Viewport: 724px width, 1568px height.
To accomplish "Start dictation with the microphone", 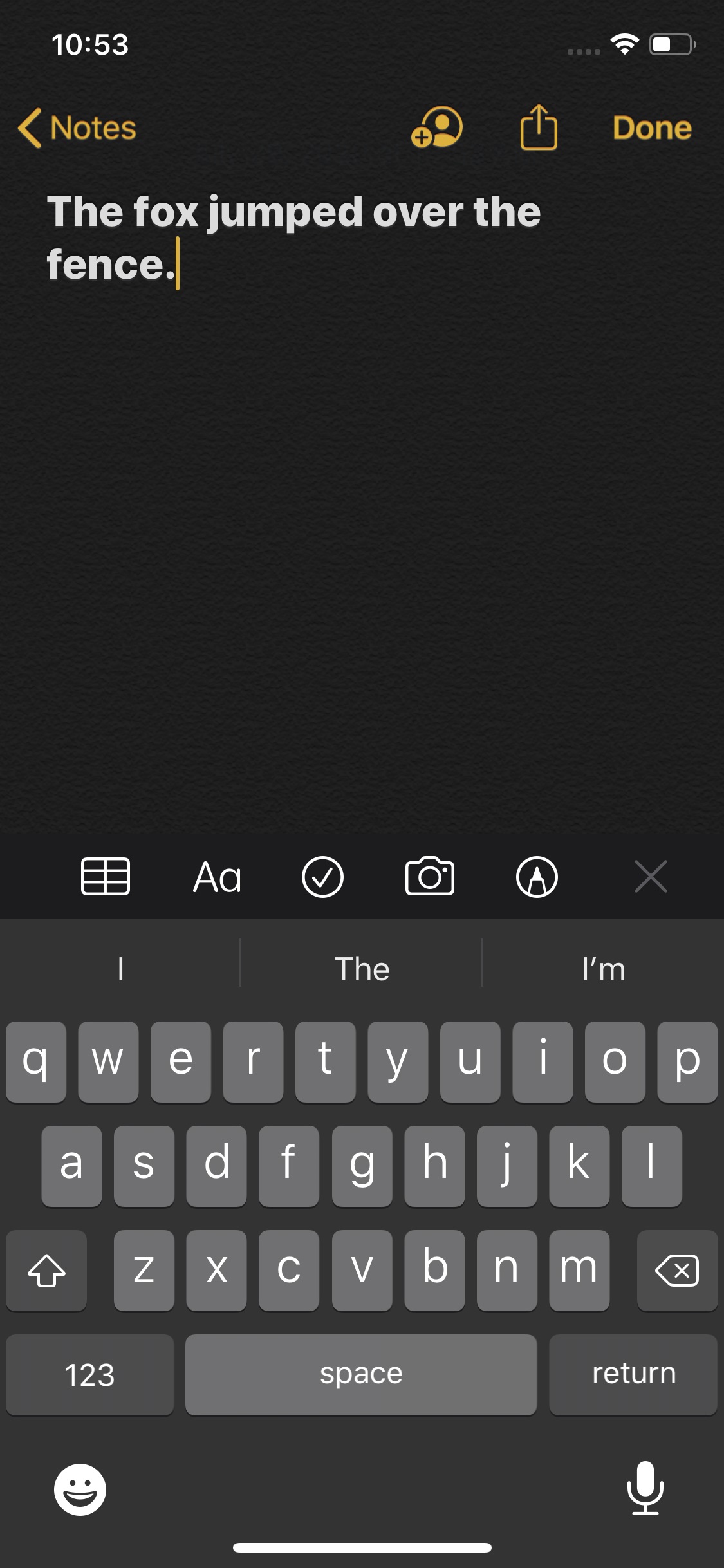I will pyautogui.click(x=645, y=1488).
